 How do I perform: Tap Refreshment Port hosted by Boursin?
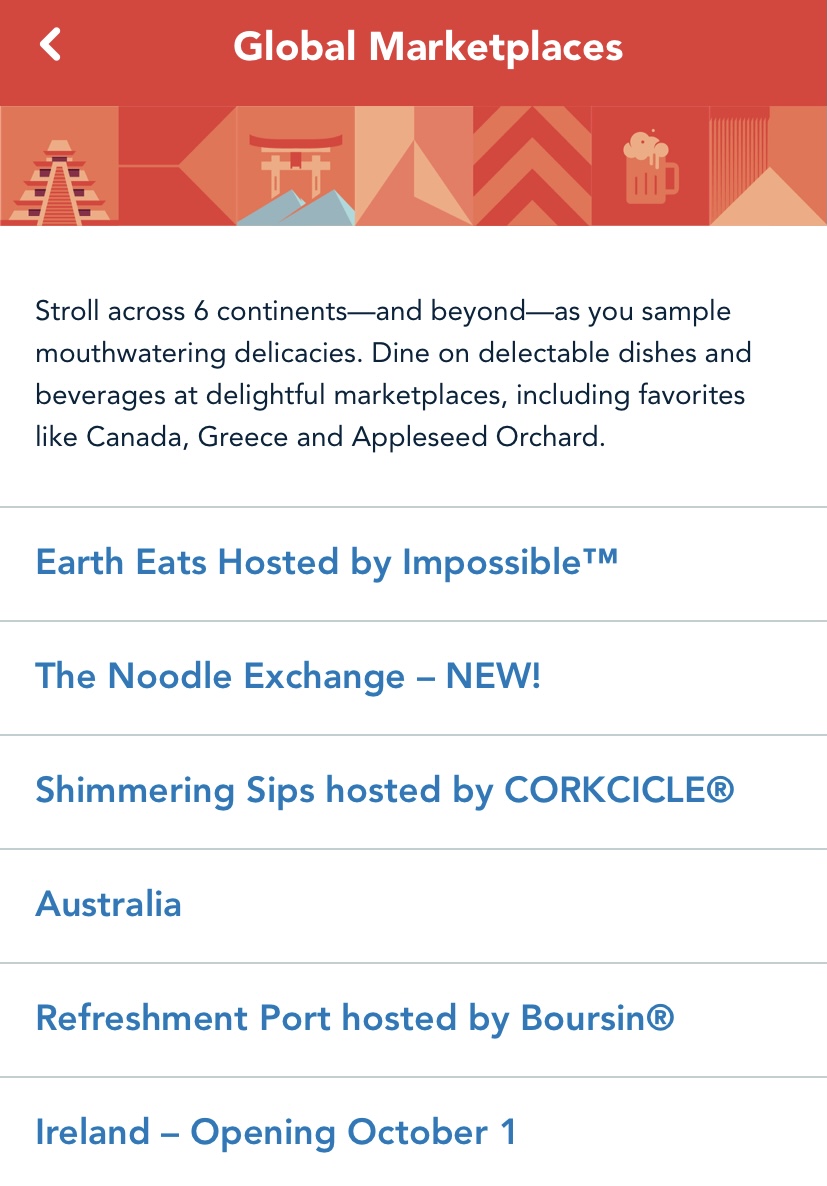(x=355, y=1019)
